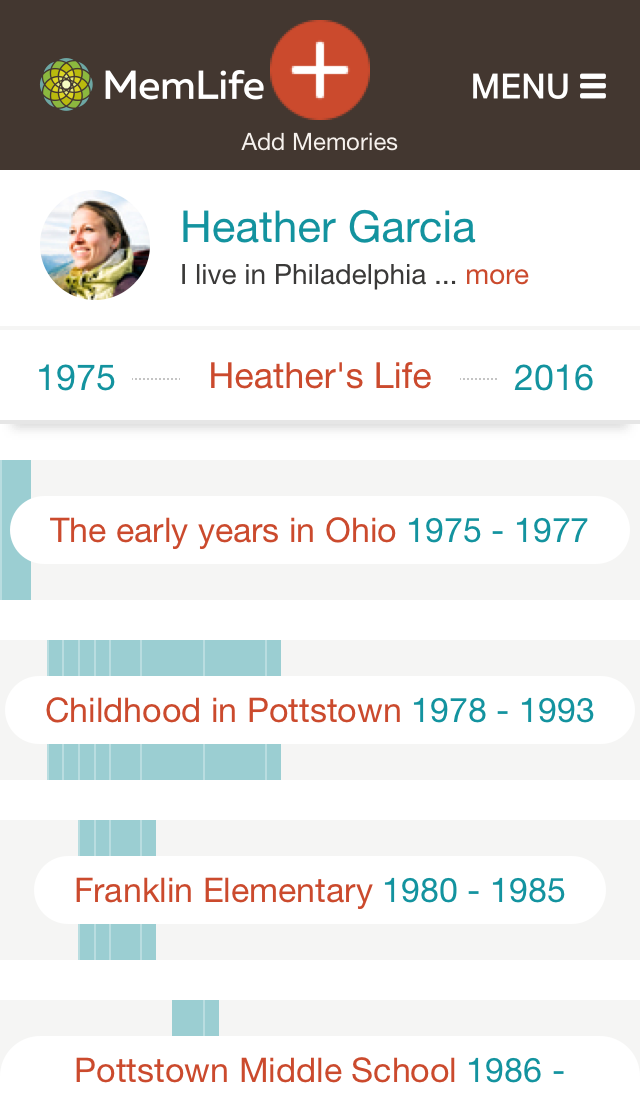Tap Heather Garcia's name link
The image size is (640, 1096).
(328, 227)
